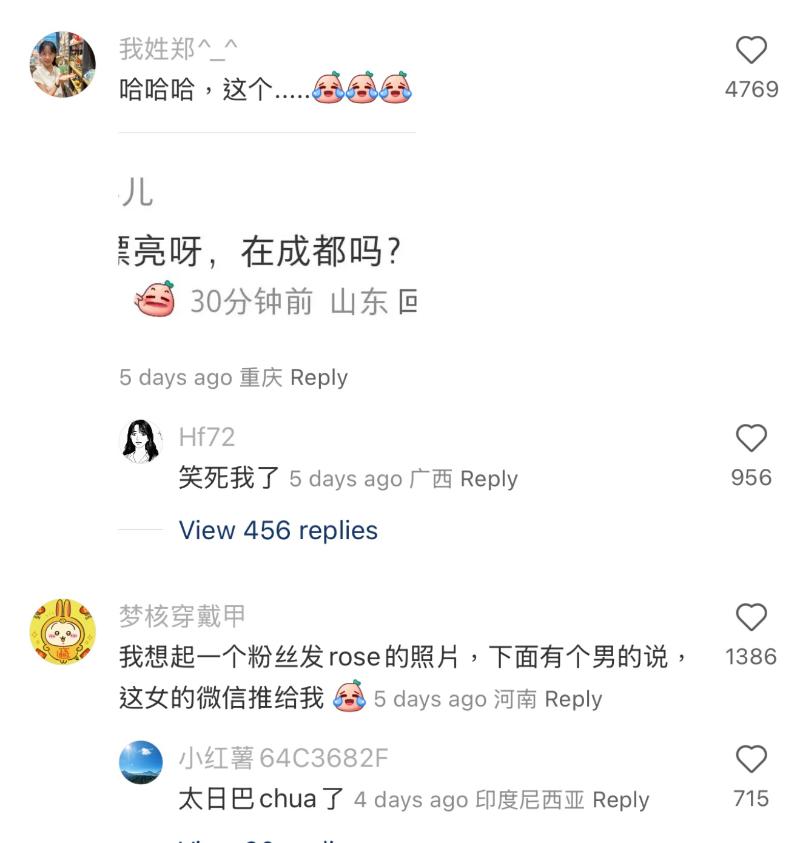Reply to 小红薯64C3682F's comment
Viewport: 800px width, 843px height.
[620, 800]
